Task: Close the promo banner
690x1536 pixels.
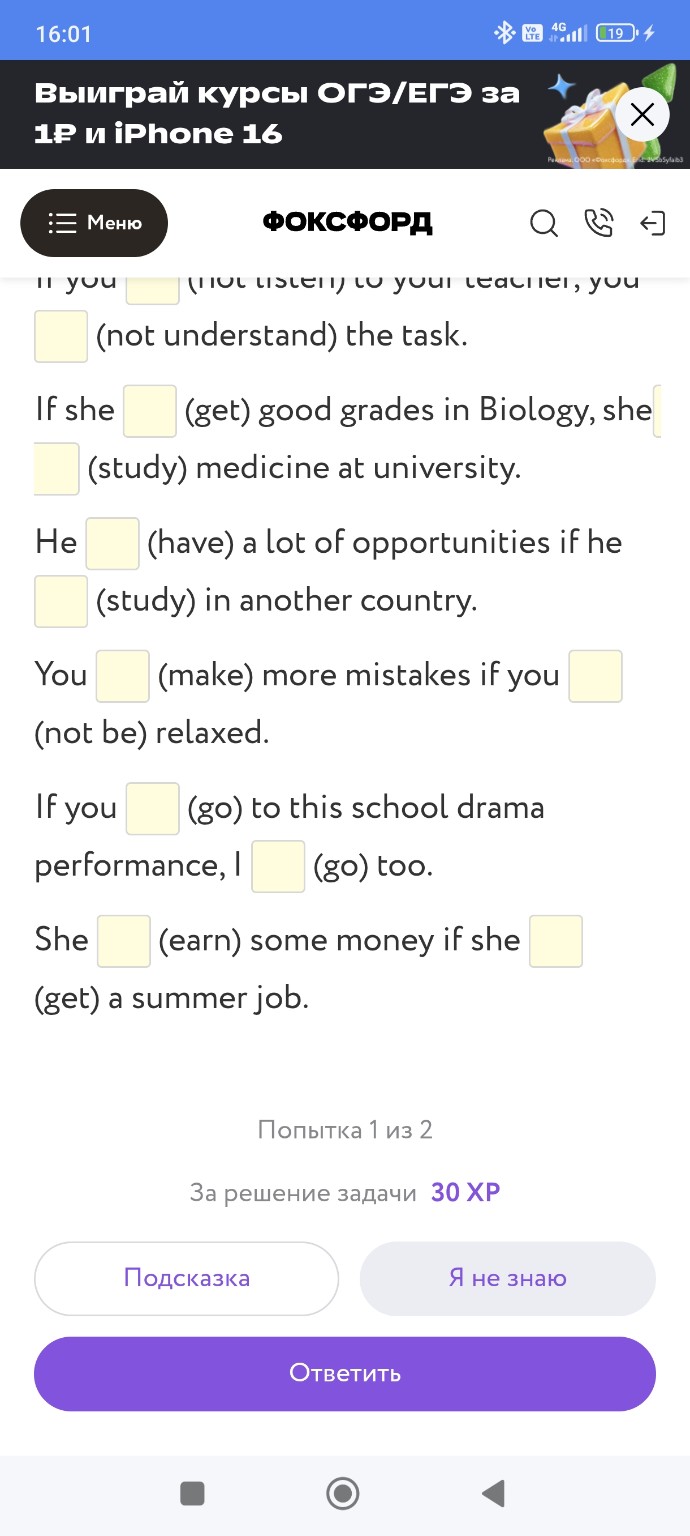Action: (642, 115)
